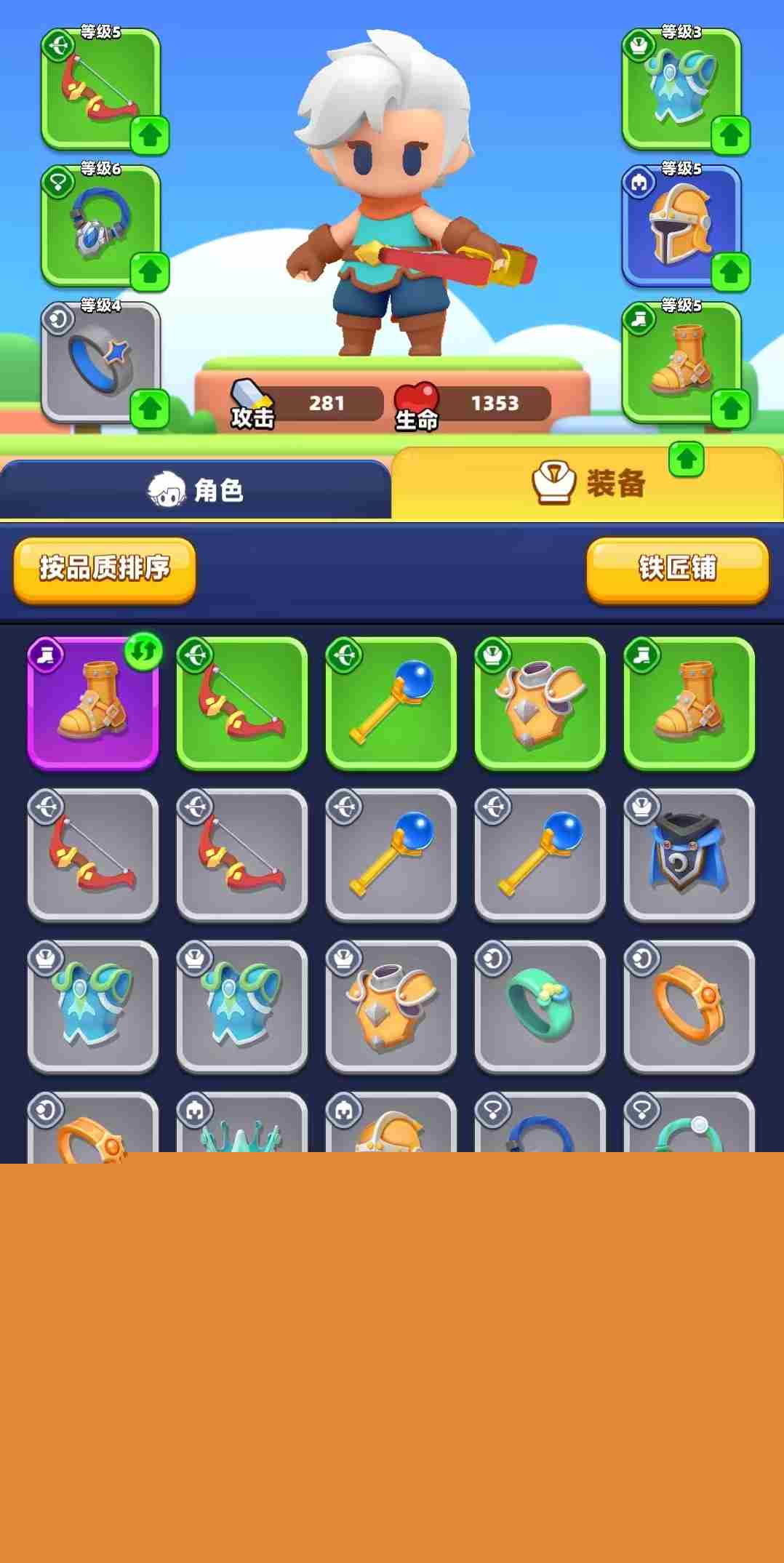
Task: Tap the 按品质排序 sort button
Action: 105,569
